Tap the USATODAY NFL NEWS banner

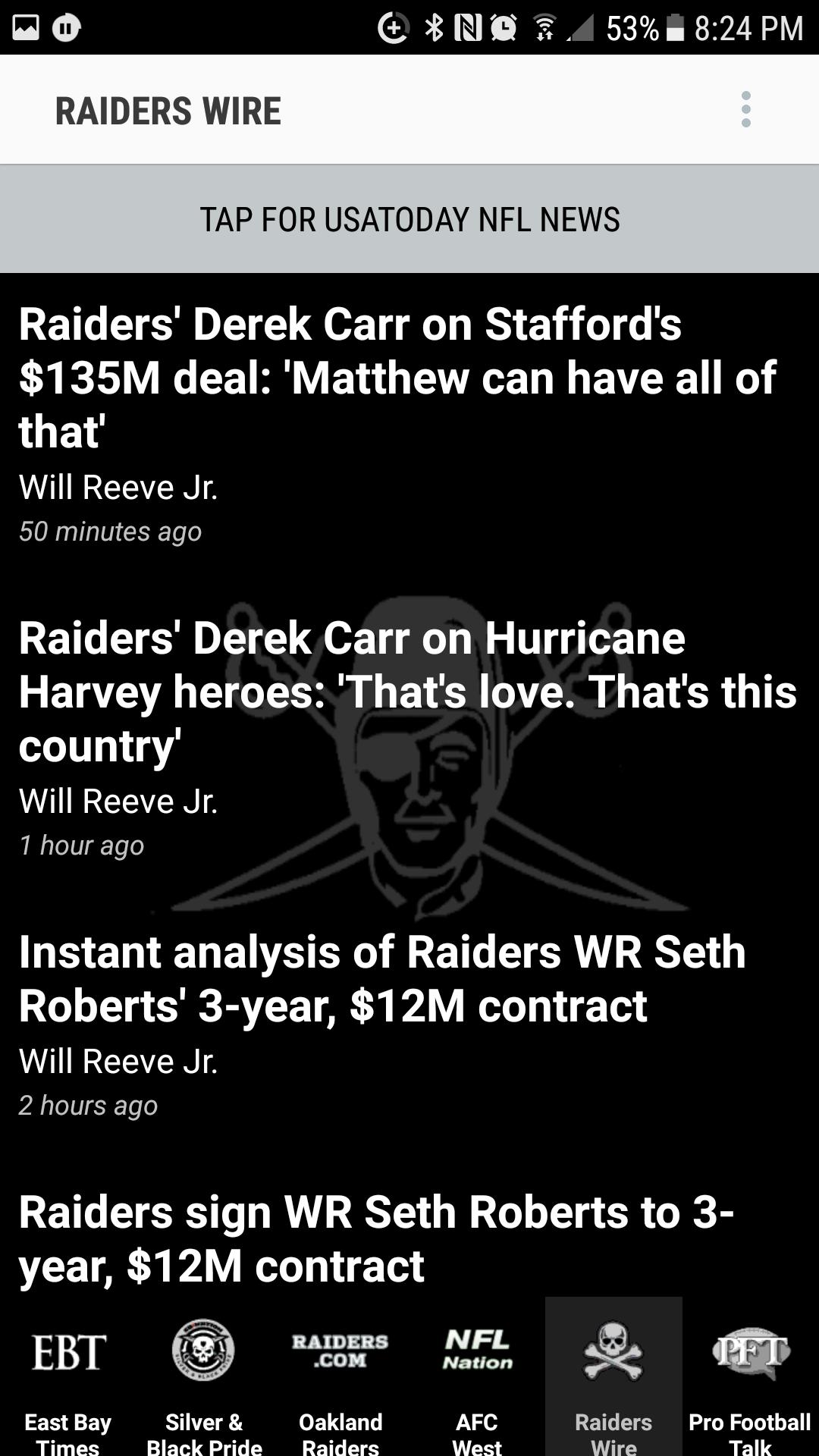[409, 218]
